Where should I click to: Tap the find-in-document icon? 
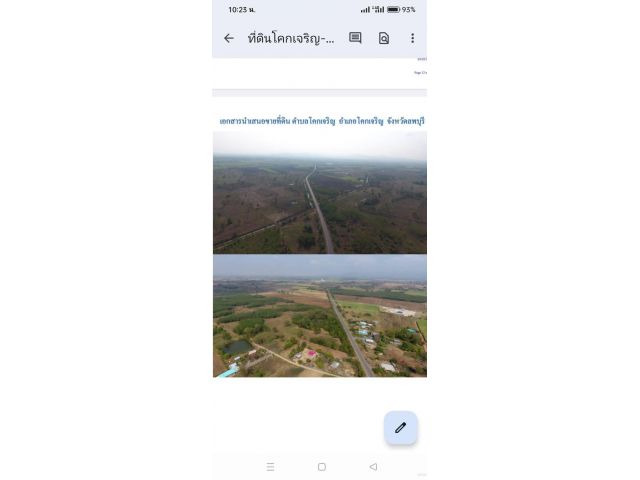[x=383, y=38]
